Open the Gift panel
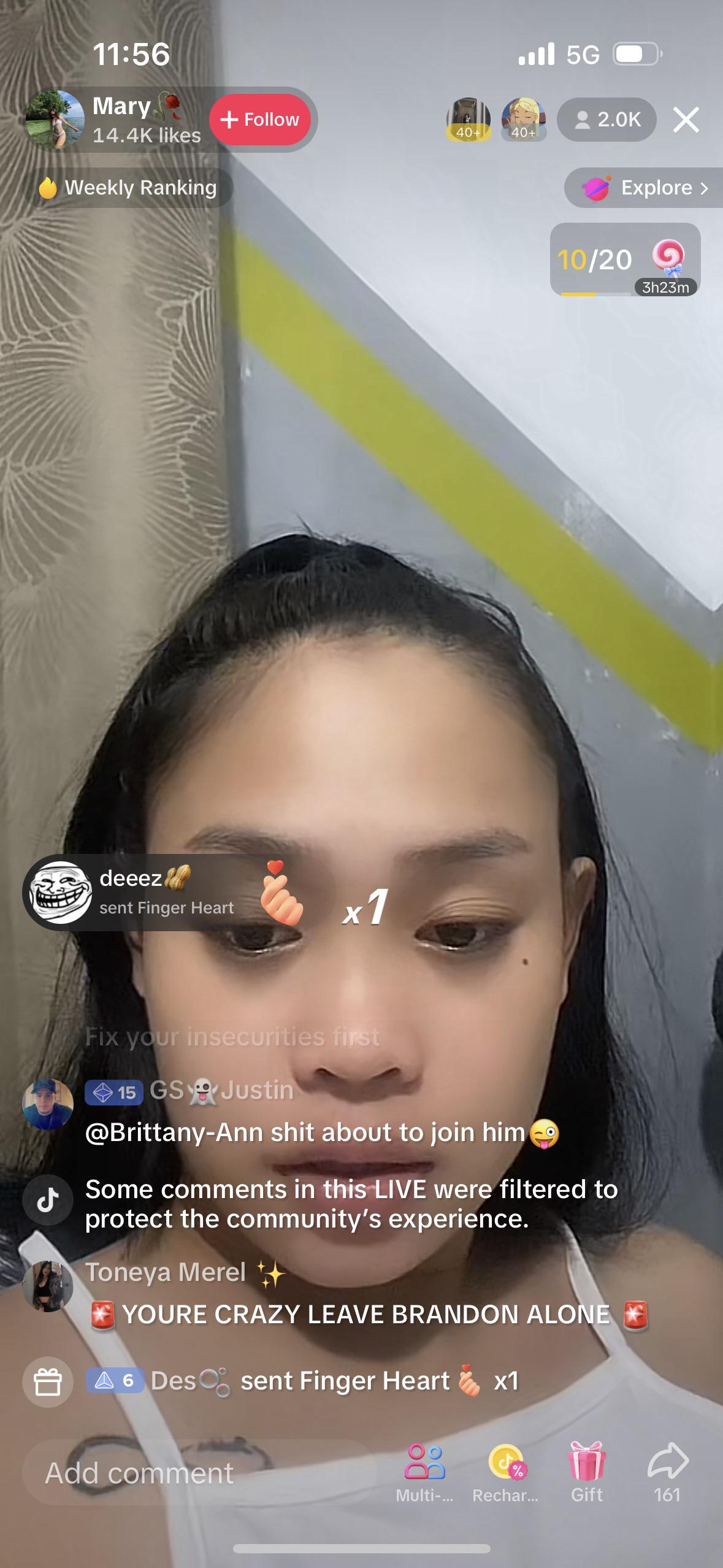The width and height of the screenshot is (723, 1568). pos(587,1472)
